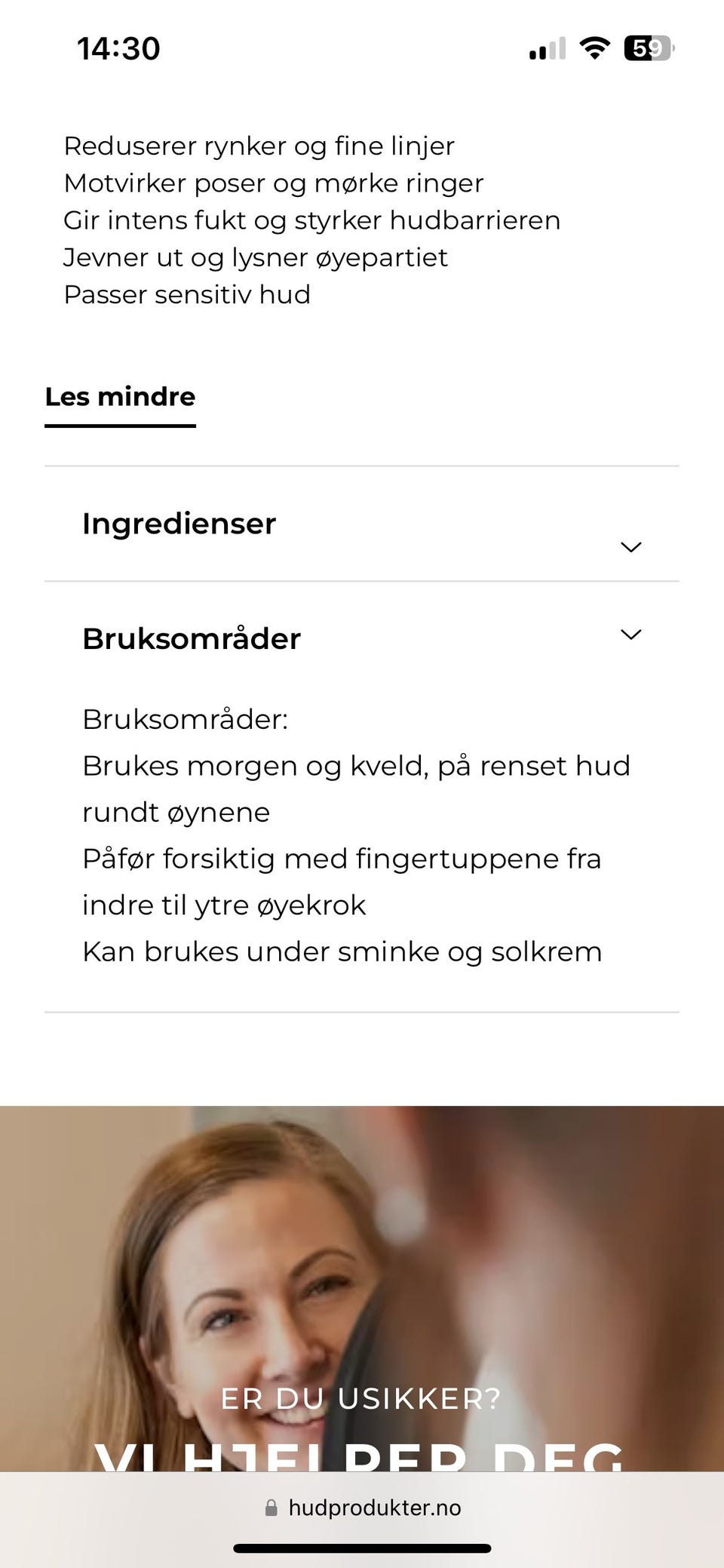Toggle the Bruksområder disclosure closed
Screen dimensions: 724x1568
[x=630, y=635]
